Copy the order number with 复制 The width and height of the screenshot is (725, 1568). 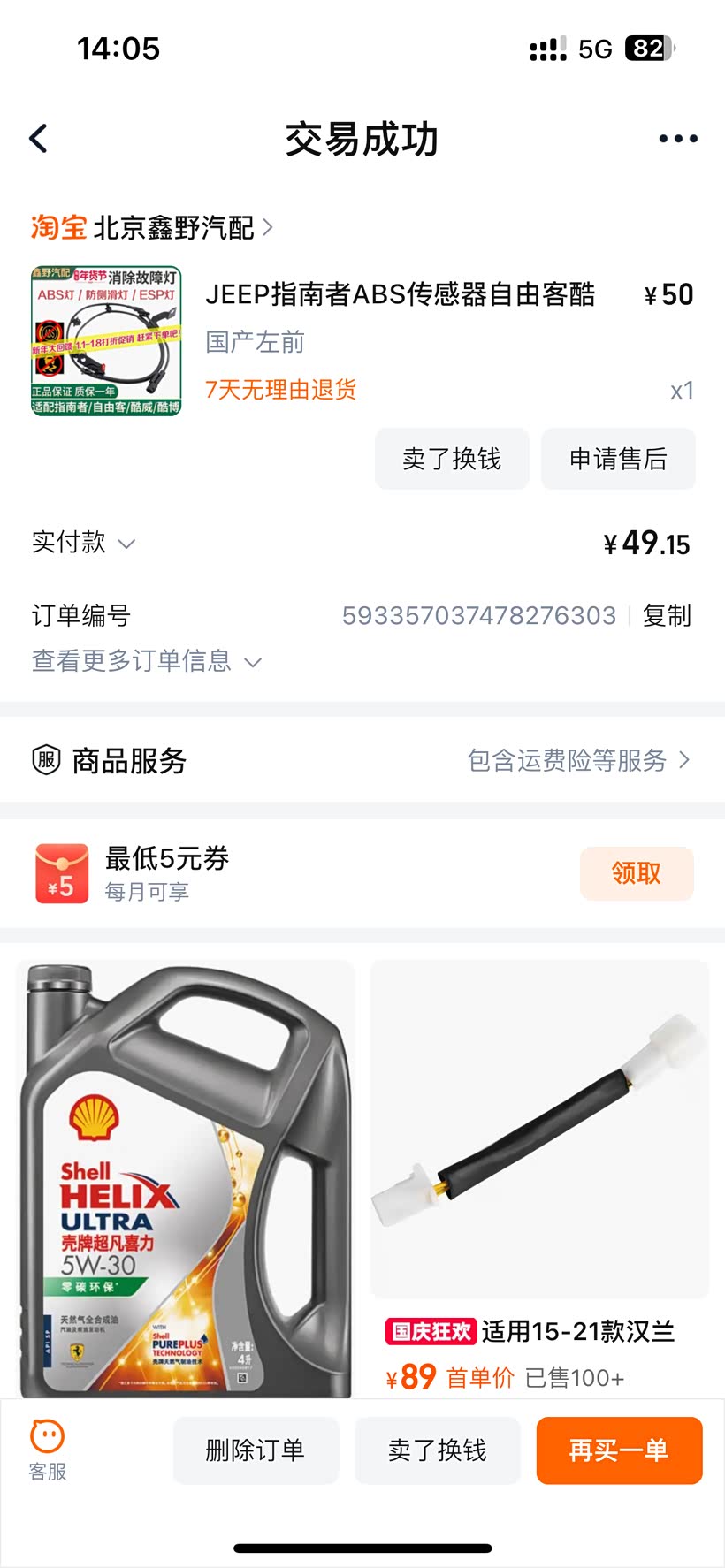click(x=667, y=615)
